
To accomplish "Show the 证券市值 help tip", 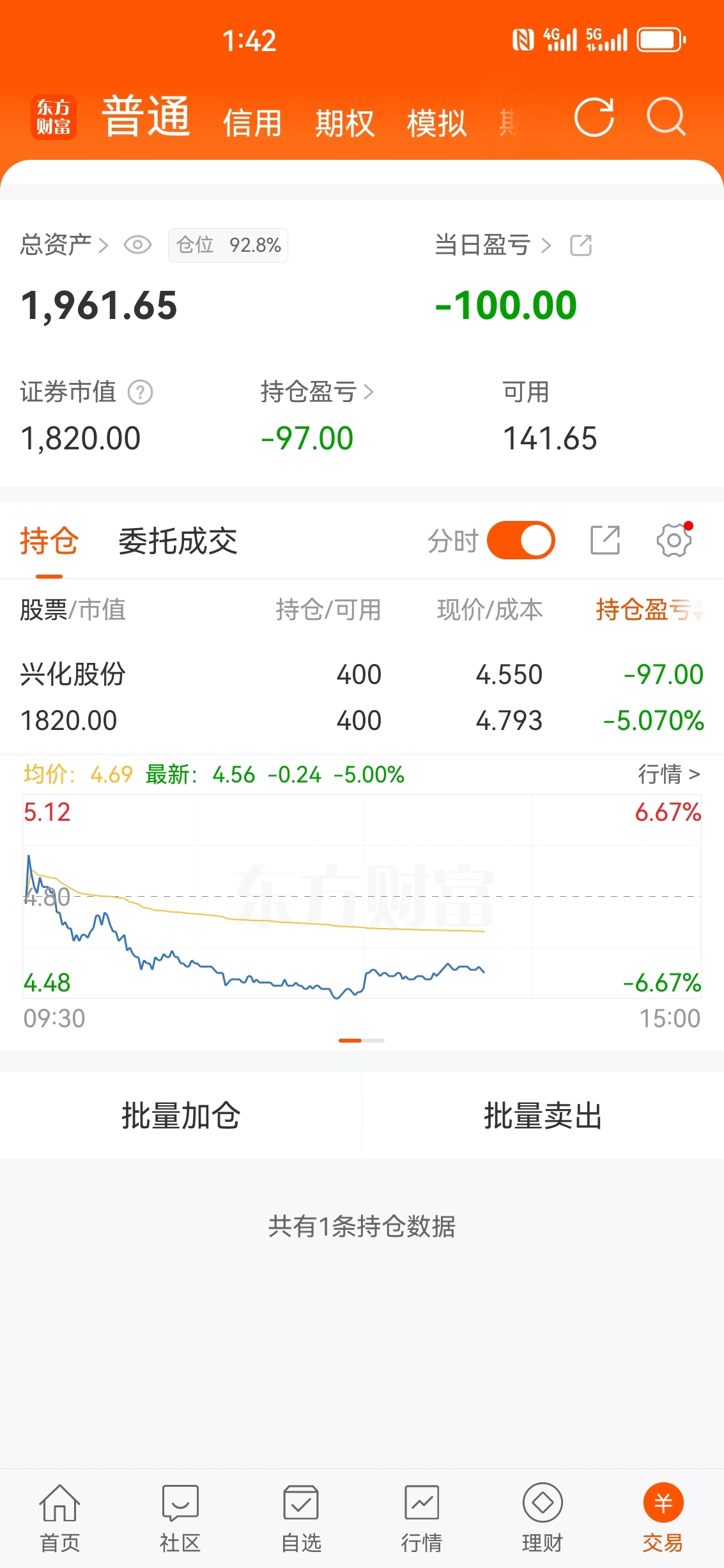I will tap(141, 392).
